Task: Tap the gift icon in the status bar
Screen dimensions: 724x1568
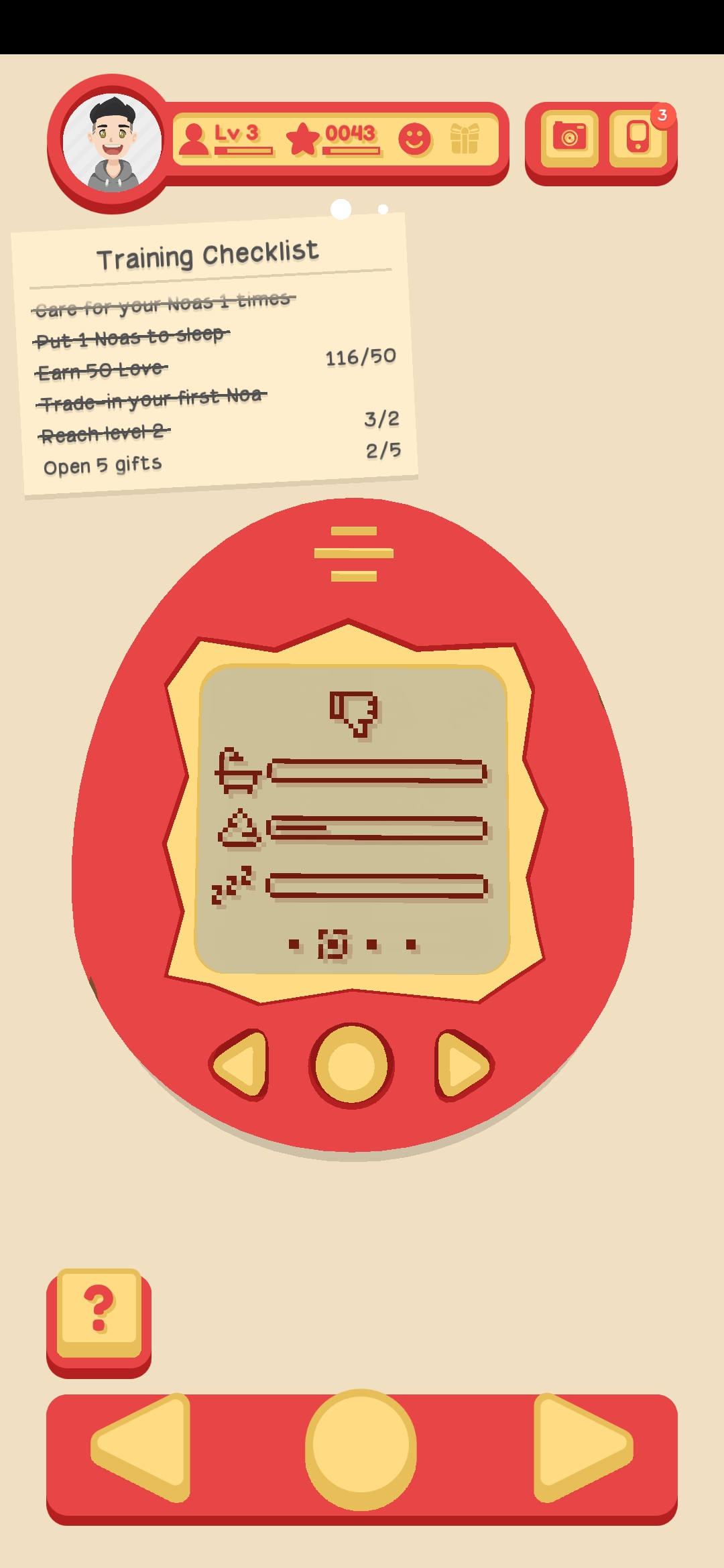Action: click(x=464, y=139)
